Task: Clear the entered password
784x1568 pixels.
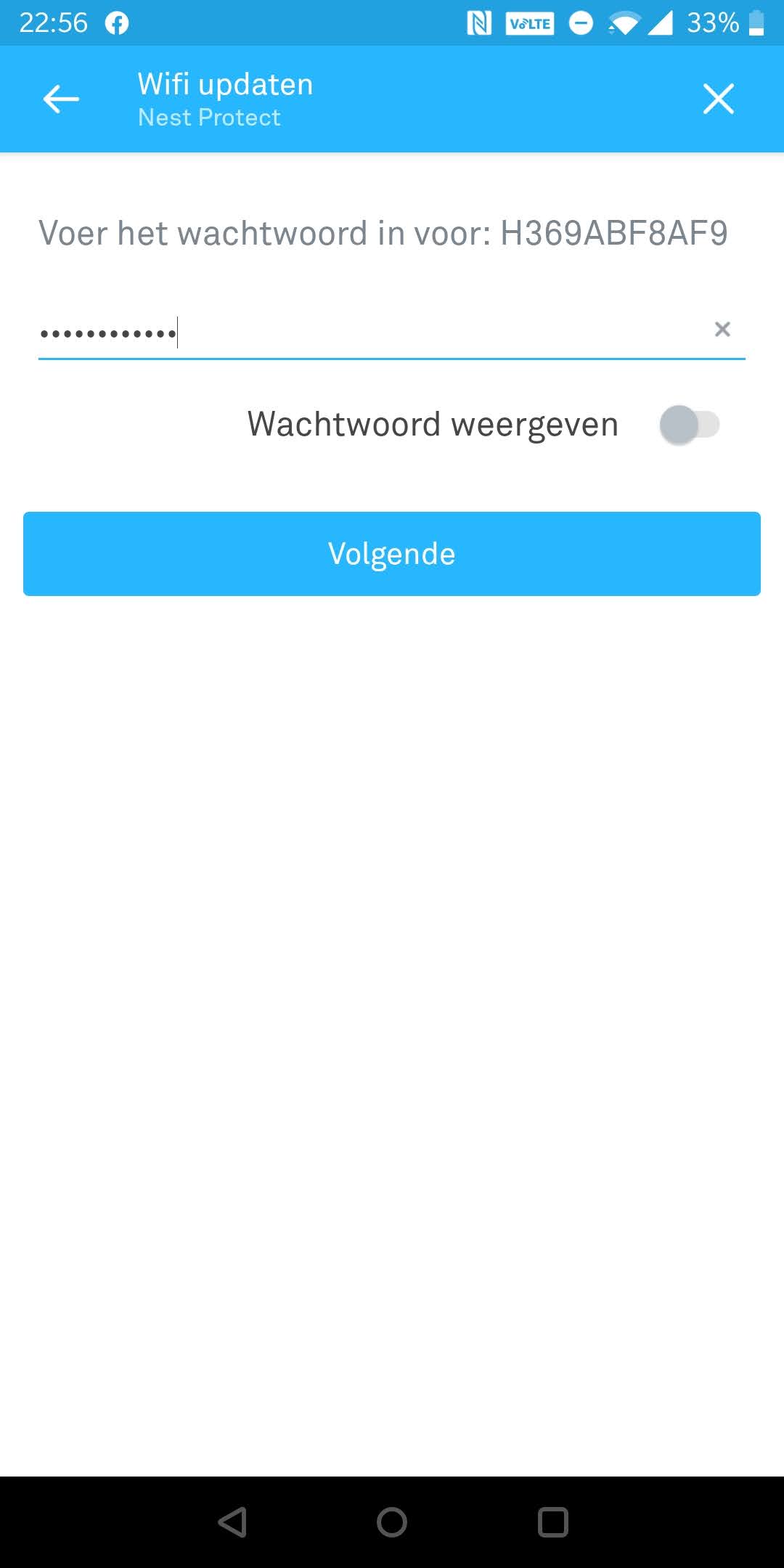Action: tap(722, 330)
